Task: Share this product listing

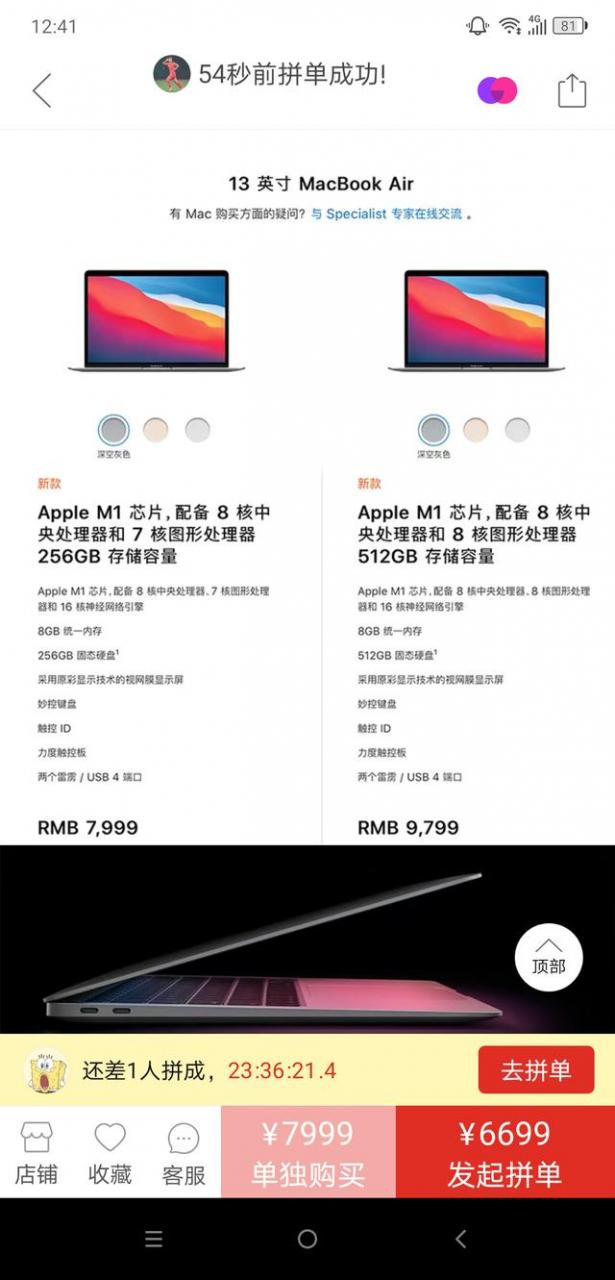Action: (571, 90)
